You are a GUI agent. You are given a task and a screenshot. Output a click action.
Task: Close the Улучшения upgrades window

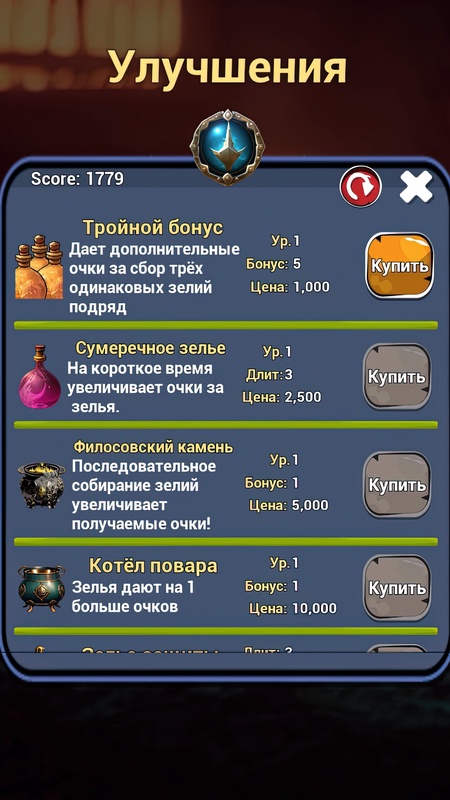pyautogui.click(x=416, y=186)
